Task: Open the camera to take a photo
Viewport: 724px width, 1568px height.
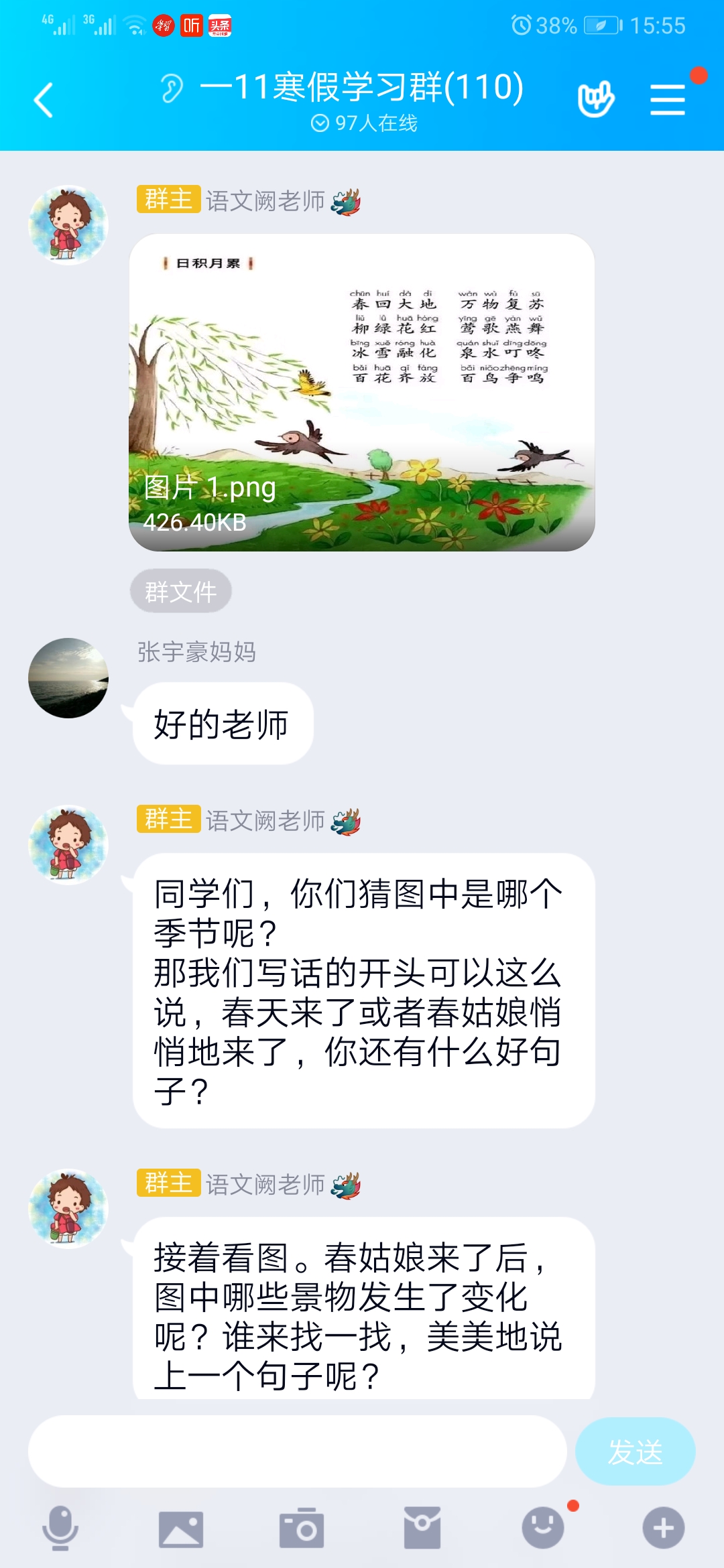Action: pos(302,1528)
